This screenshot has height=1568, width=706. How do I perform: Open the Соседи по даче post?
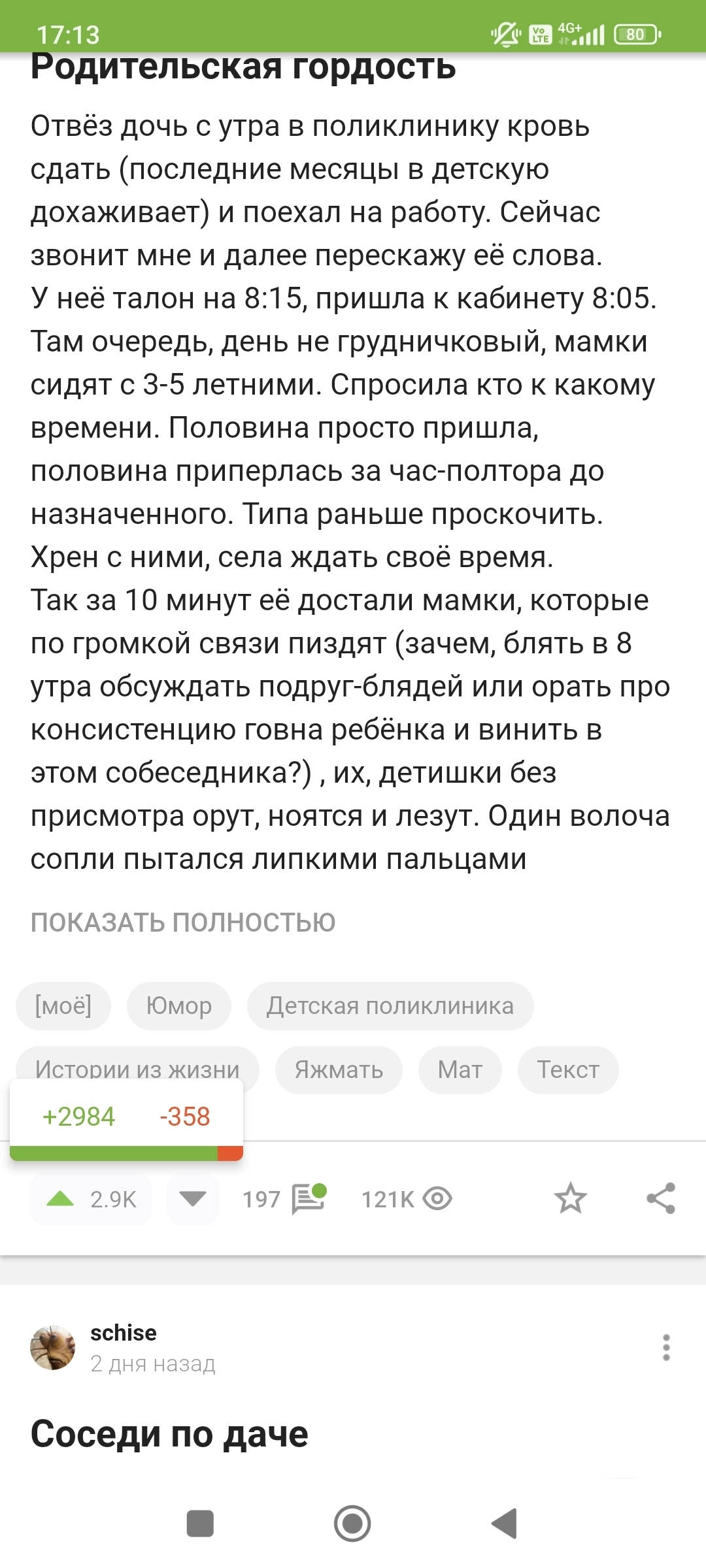169,1434
